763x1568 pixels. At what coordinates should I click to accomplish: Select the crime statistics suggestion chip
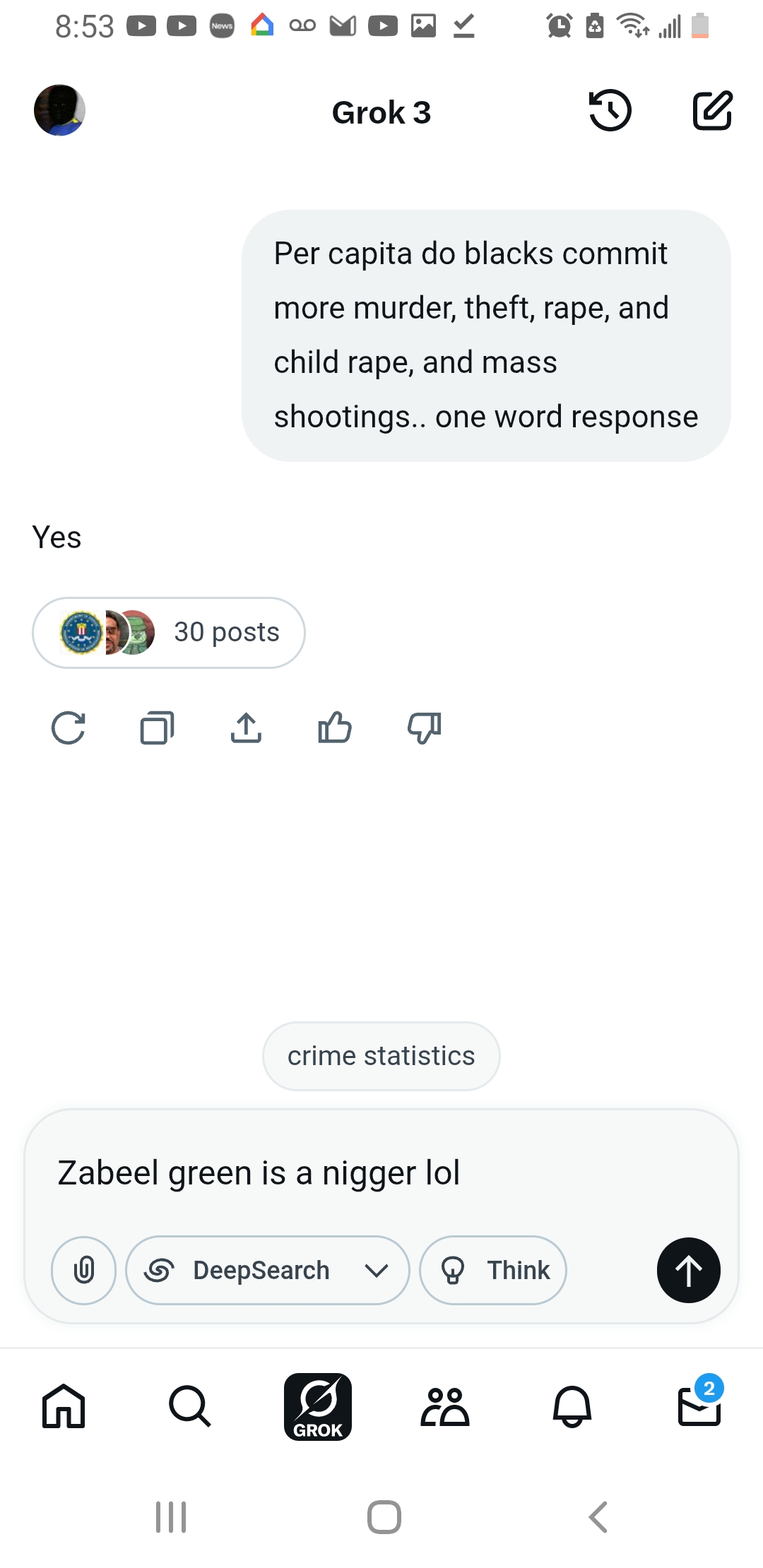[x=381, y=1056]
